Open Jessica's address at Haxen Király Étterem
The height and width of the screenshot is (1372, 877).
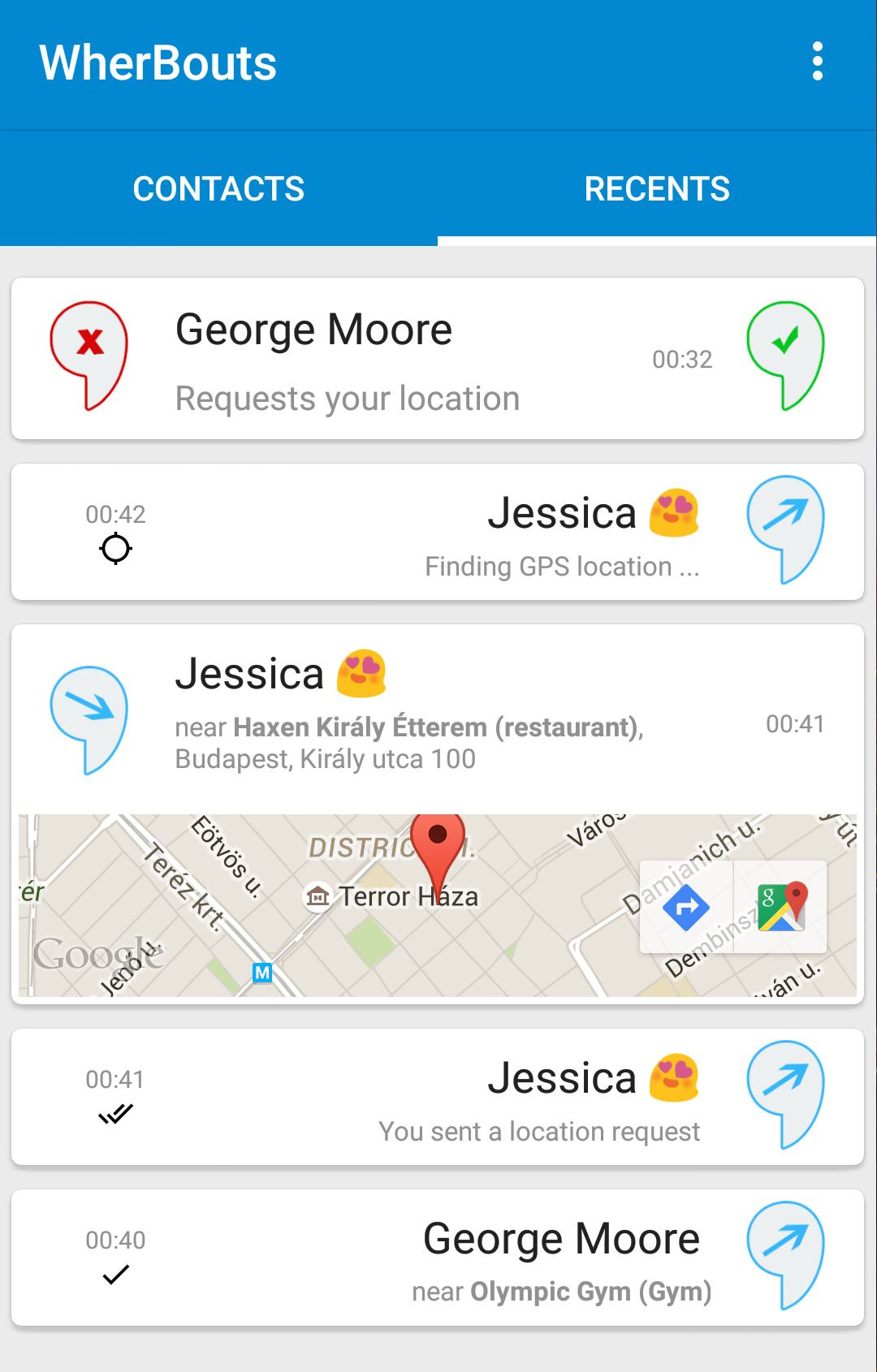[406, 743]
